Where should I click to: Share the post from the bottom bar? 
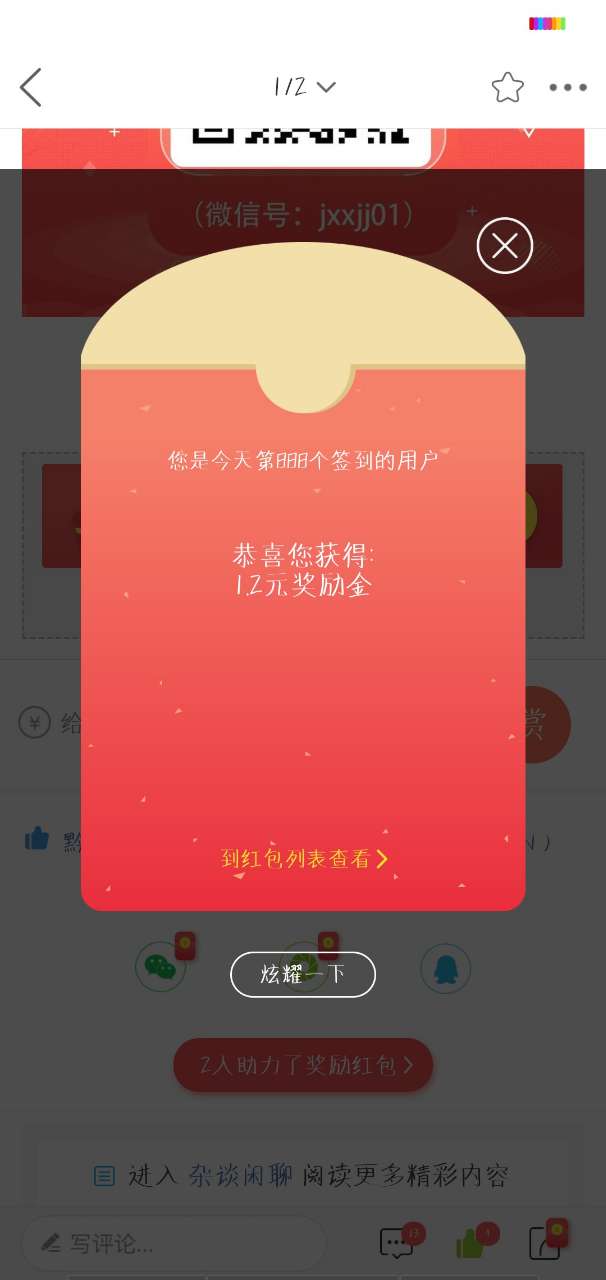pos(543,1243)
